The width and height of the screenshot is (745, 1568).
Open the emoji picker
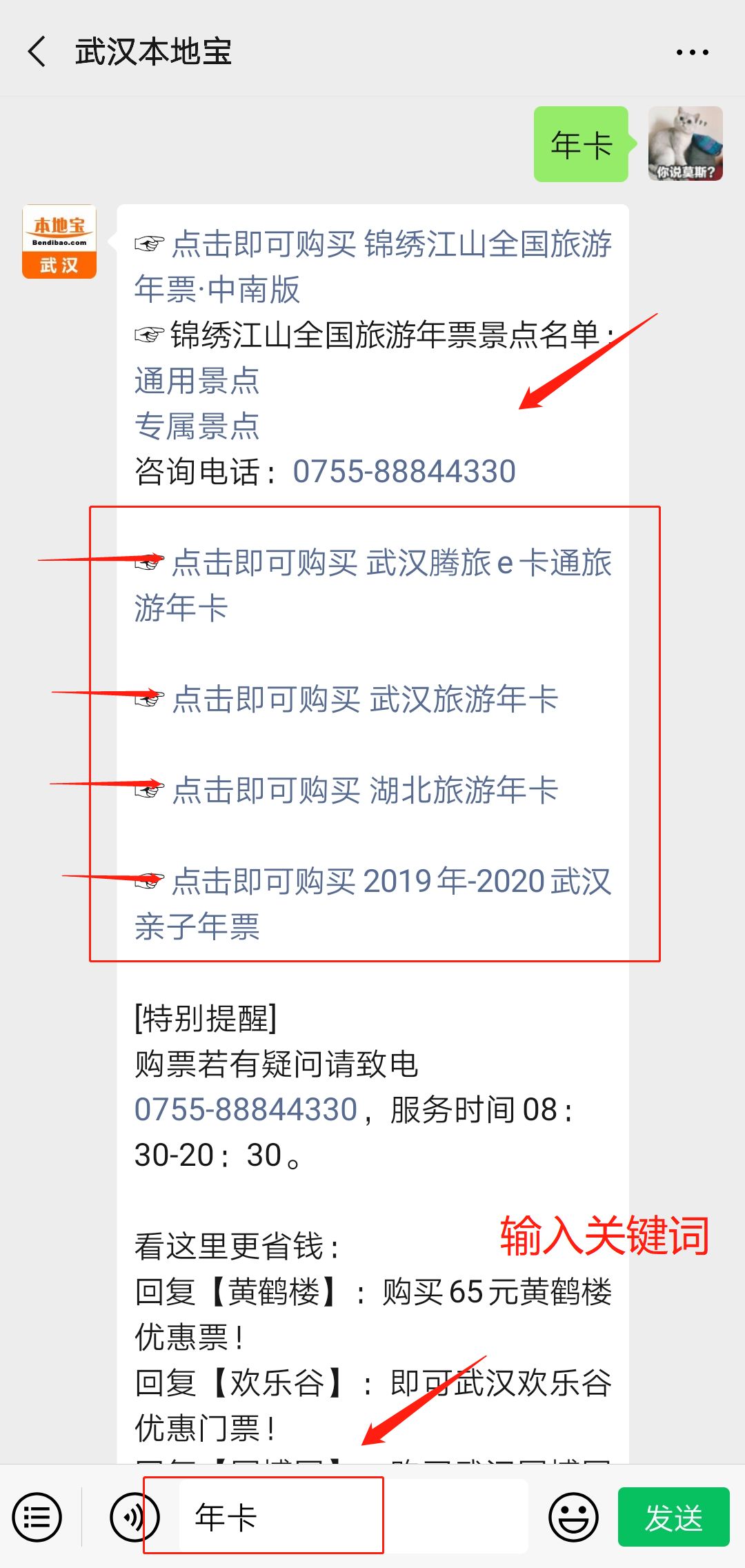pyautogui.click(x=573, y=1518)
